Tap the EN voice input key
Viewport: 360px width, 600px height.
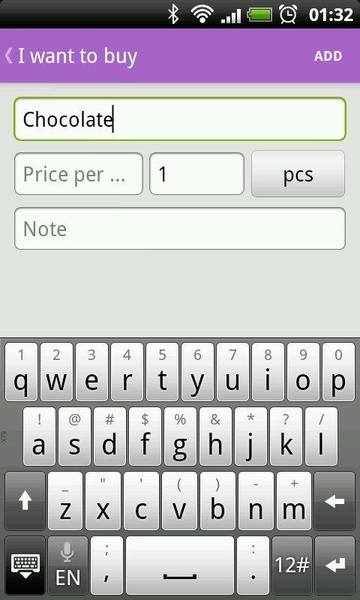[x=68, y=566]
